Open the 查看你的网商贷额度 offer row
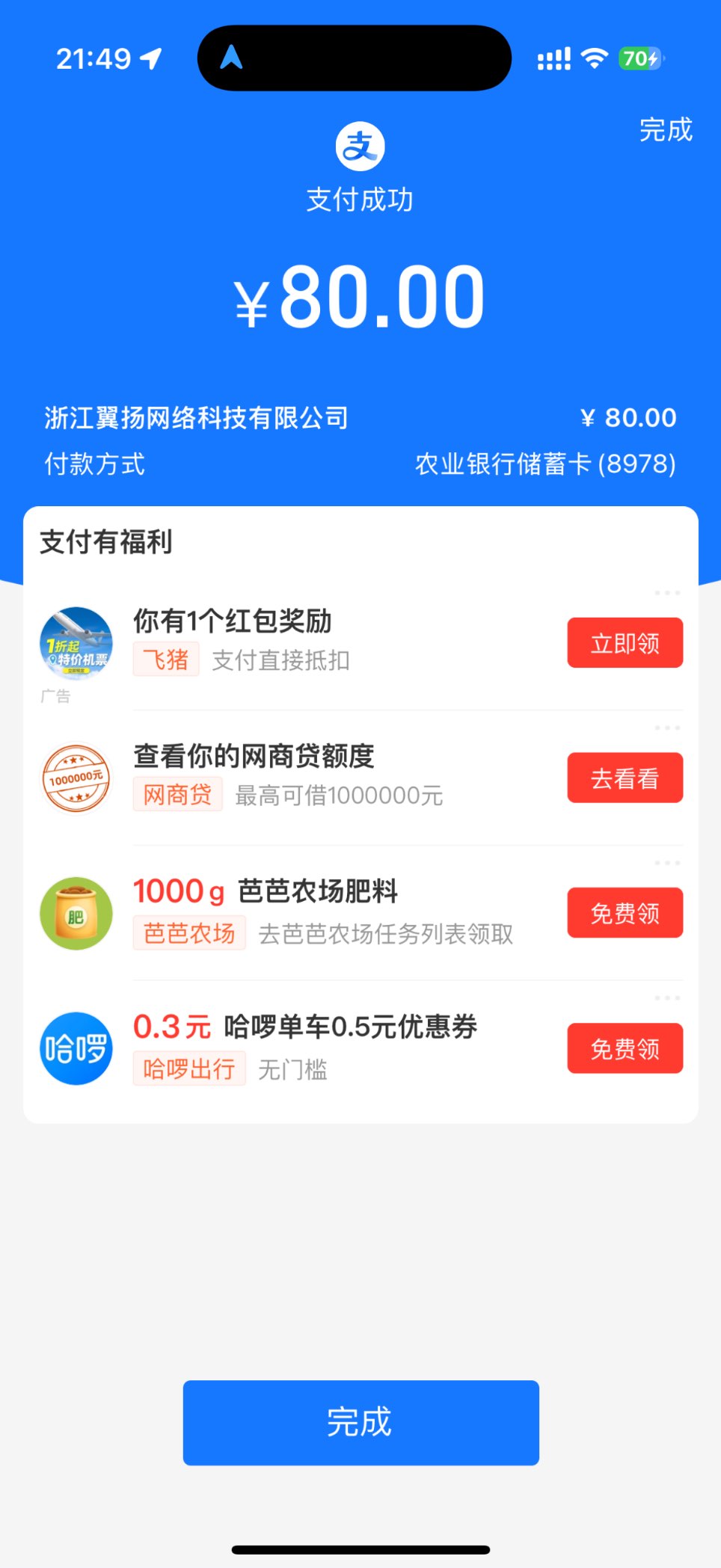 299,776
